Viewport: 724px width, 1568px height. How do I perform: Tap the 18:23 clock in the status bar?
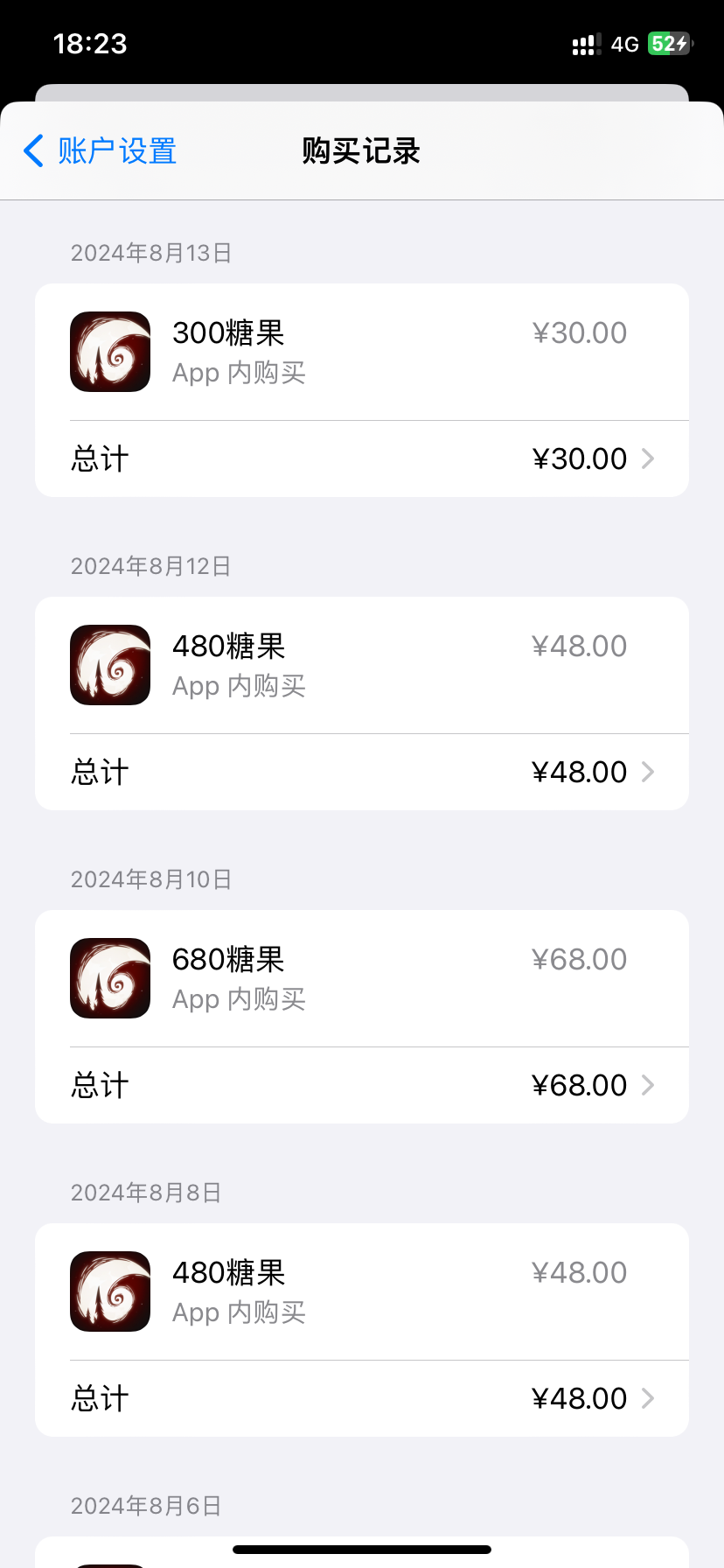pos(90,43)
